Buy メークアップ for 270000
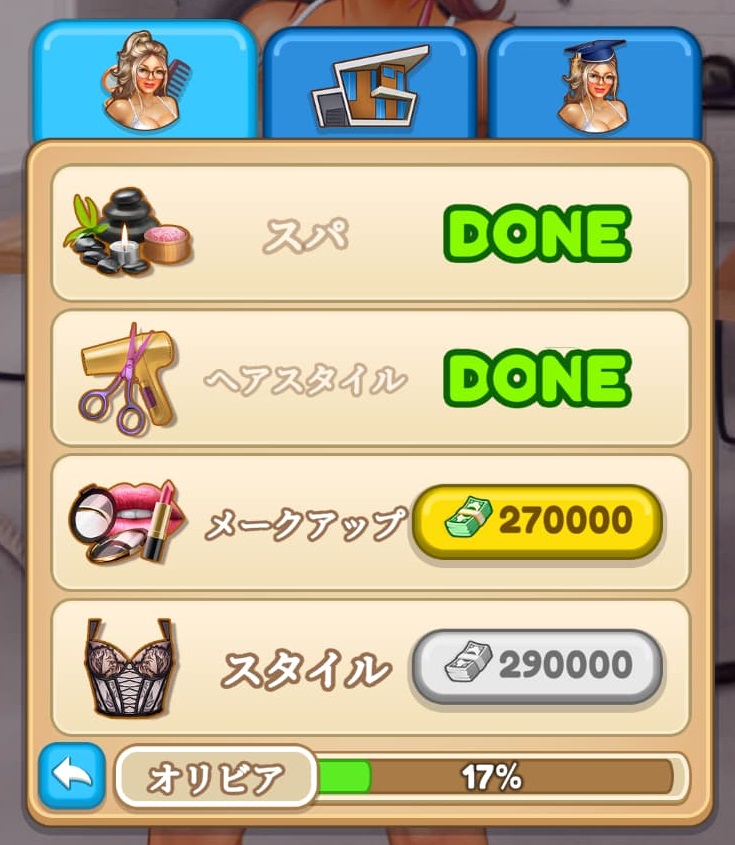This screenshot has width=735, height=845. (x=537, y=521)
